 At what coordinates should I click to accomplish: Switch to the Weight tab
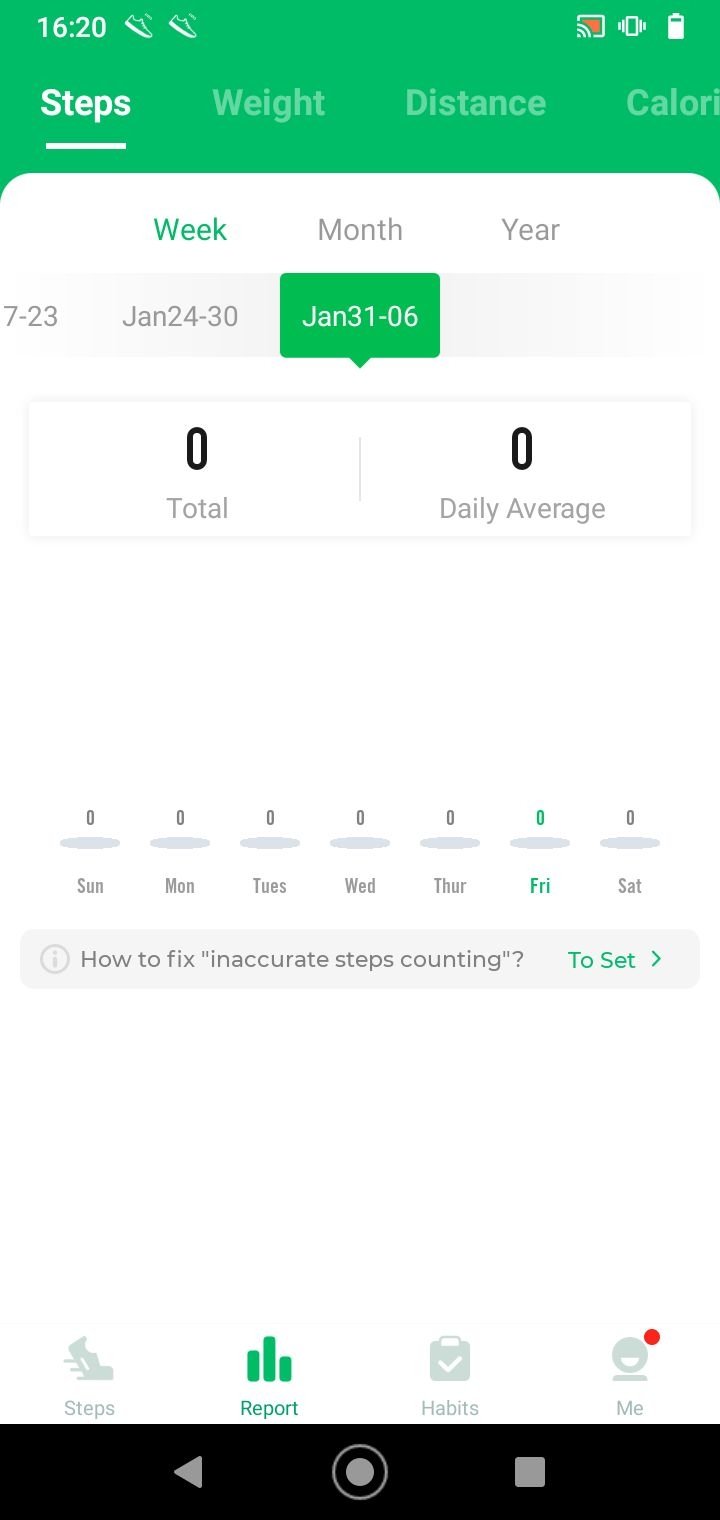pyautogui.click(x=268, y=103)
